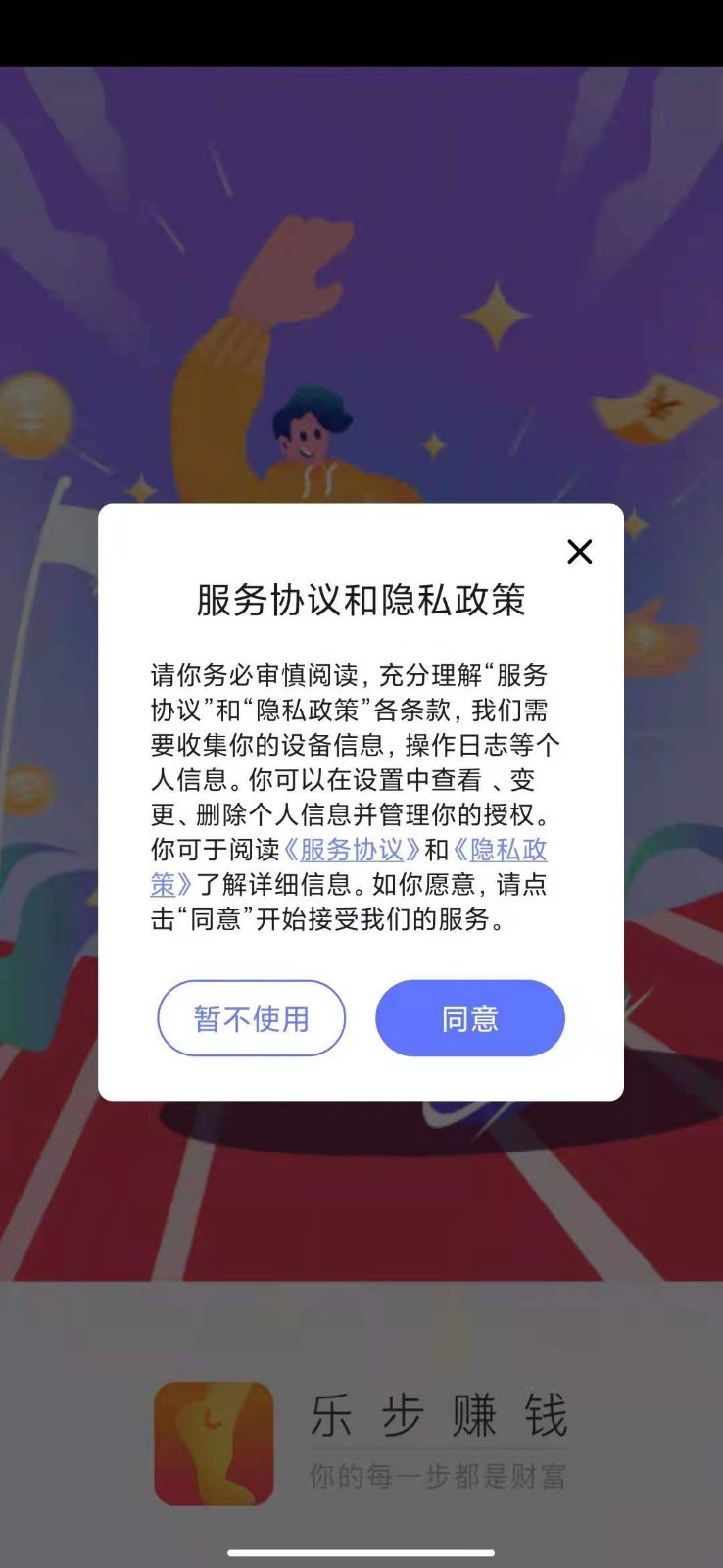The width and height of the screenshot is (723, 1568).
Task: Choose 暂不使用 to decline
Action: [251, 1019]
